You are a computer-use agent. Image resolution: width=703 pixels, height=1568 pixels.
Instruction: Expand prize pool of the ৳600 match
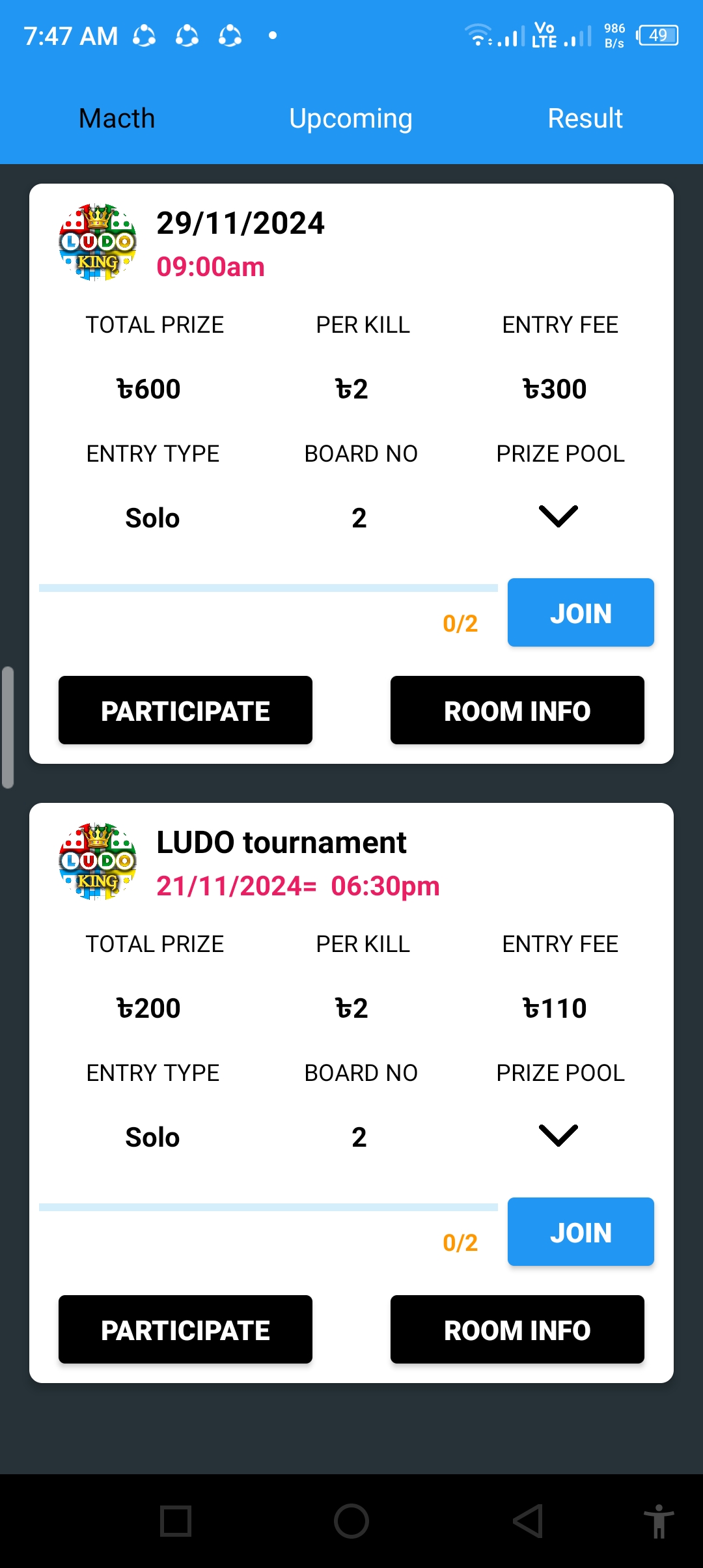pos(558,516)
